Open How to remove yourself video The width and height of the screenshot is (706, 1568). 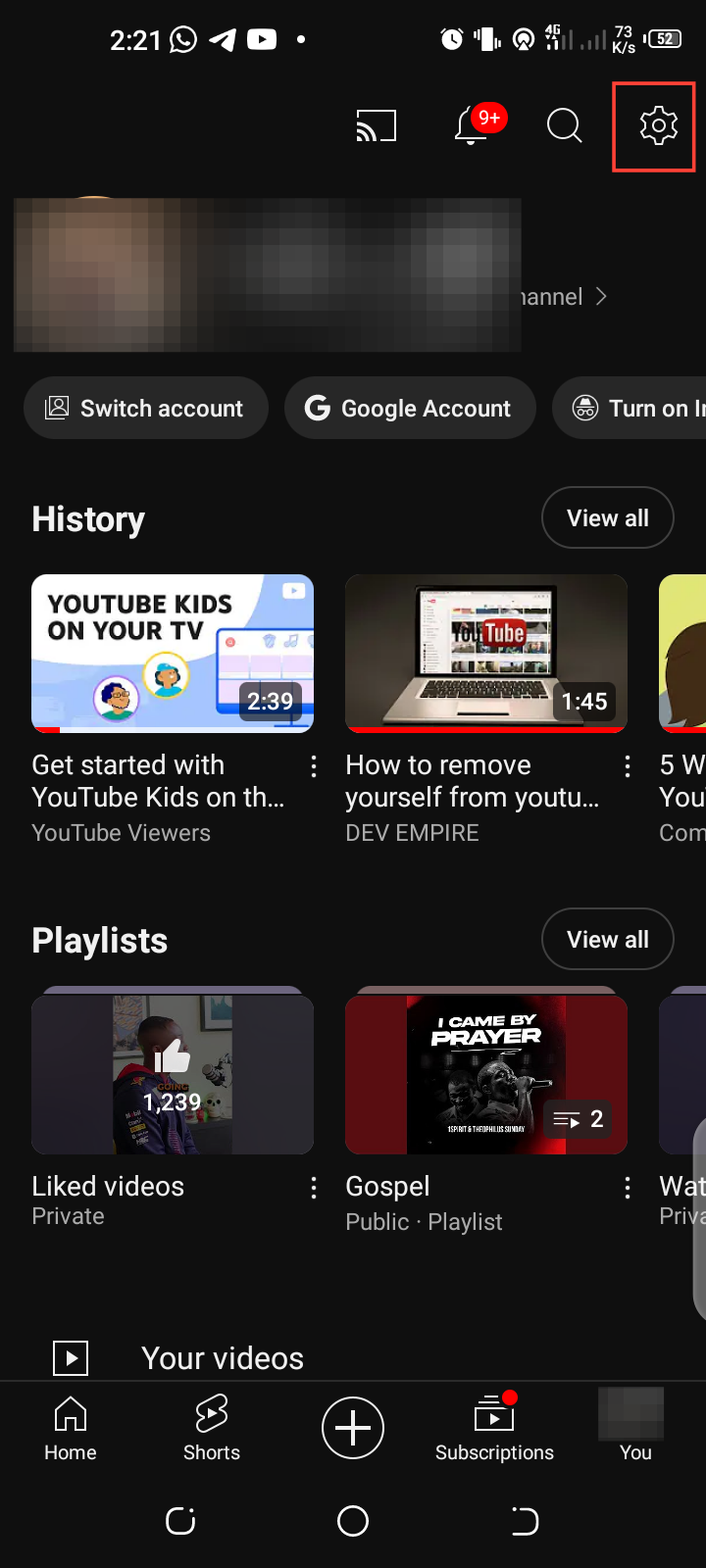[486, 654]
